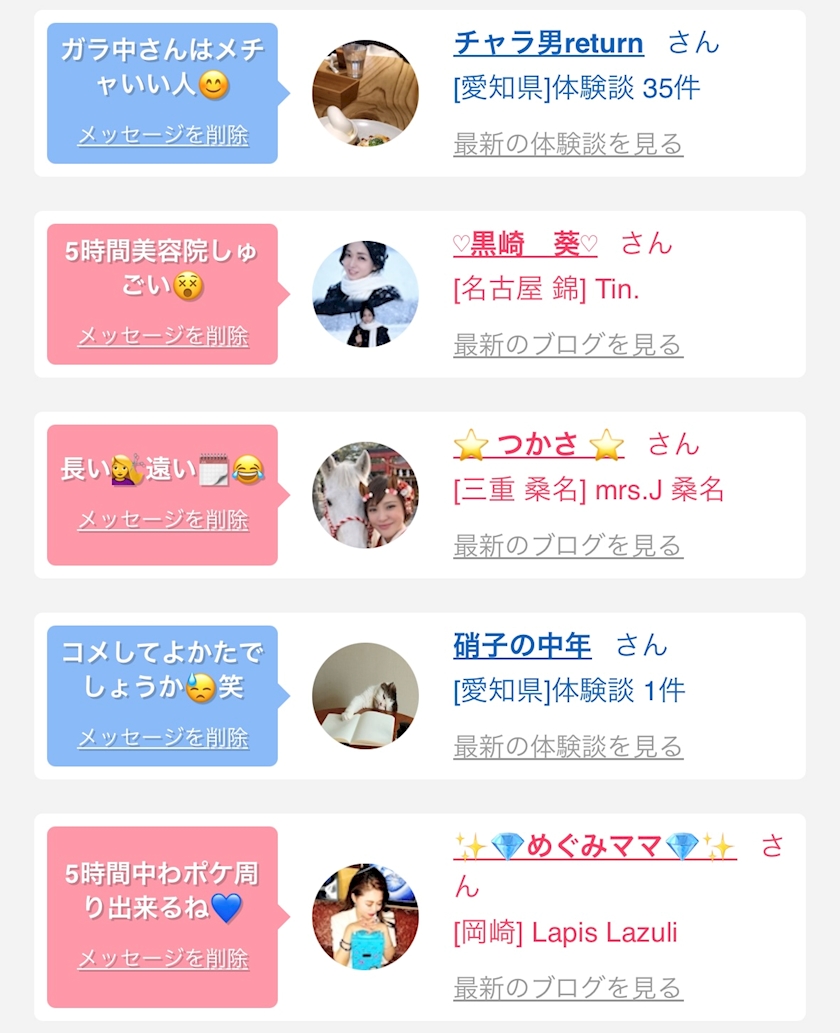Open 黒崎 葵's profile link
The width and height of the screenshot is (840, 1033).
point(525,244)
